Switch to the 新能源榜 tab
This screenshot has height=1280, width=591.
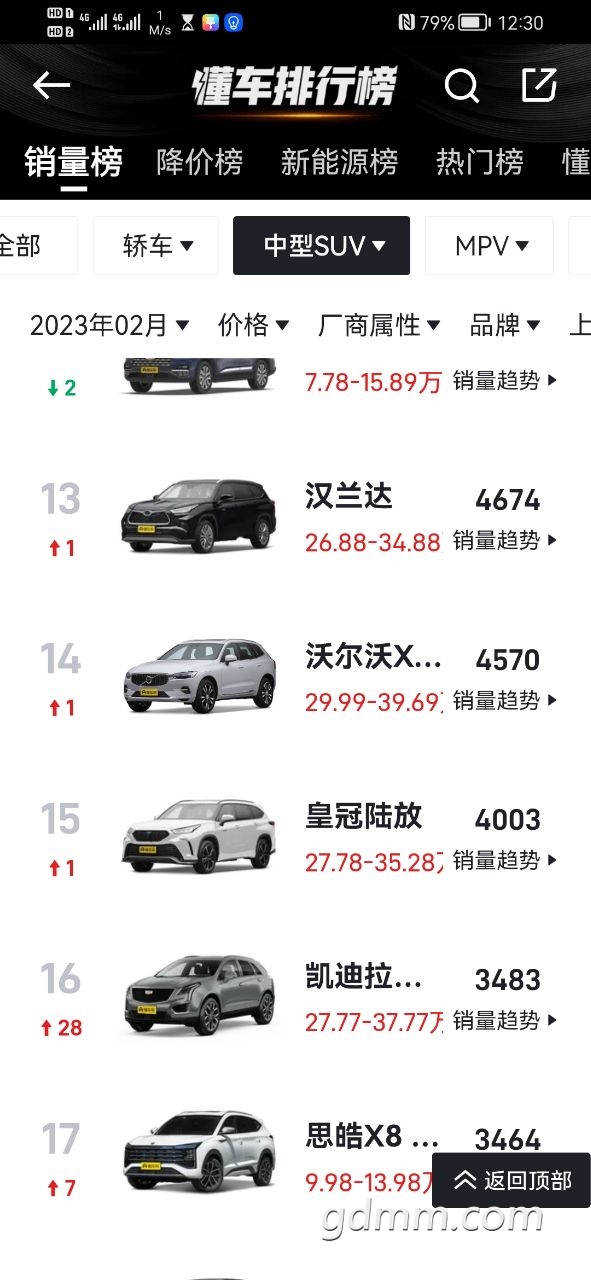click(339, 162)
